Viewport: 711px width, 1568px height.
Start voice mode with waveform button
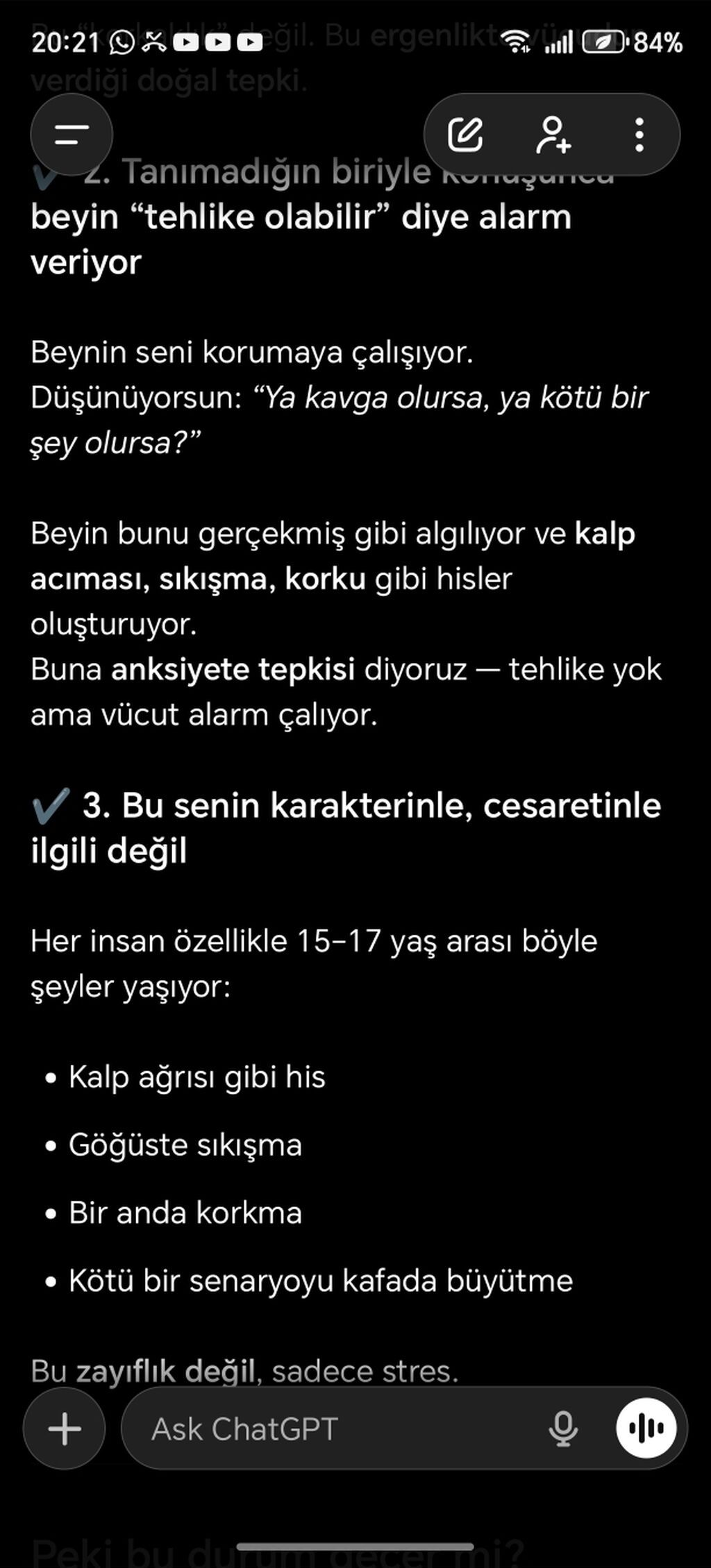click(x=646, y=1428)
